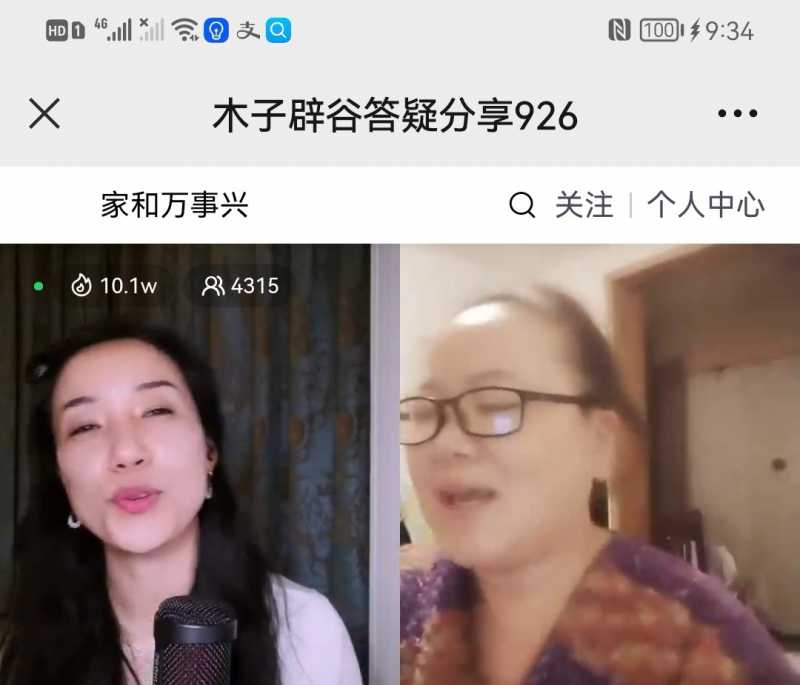Tap the search magnifier icon
Image resolution: width=800 pixels, height=685 pixels.
pyautogui.click(x=522, y=206)
